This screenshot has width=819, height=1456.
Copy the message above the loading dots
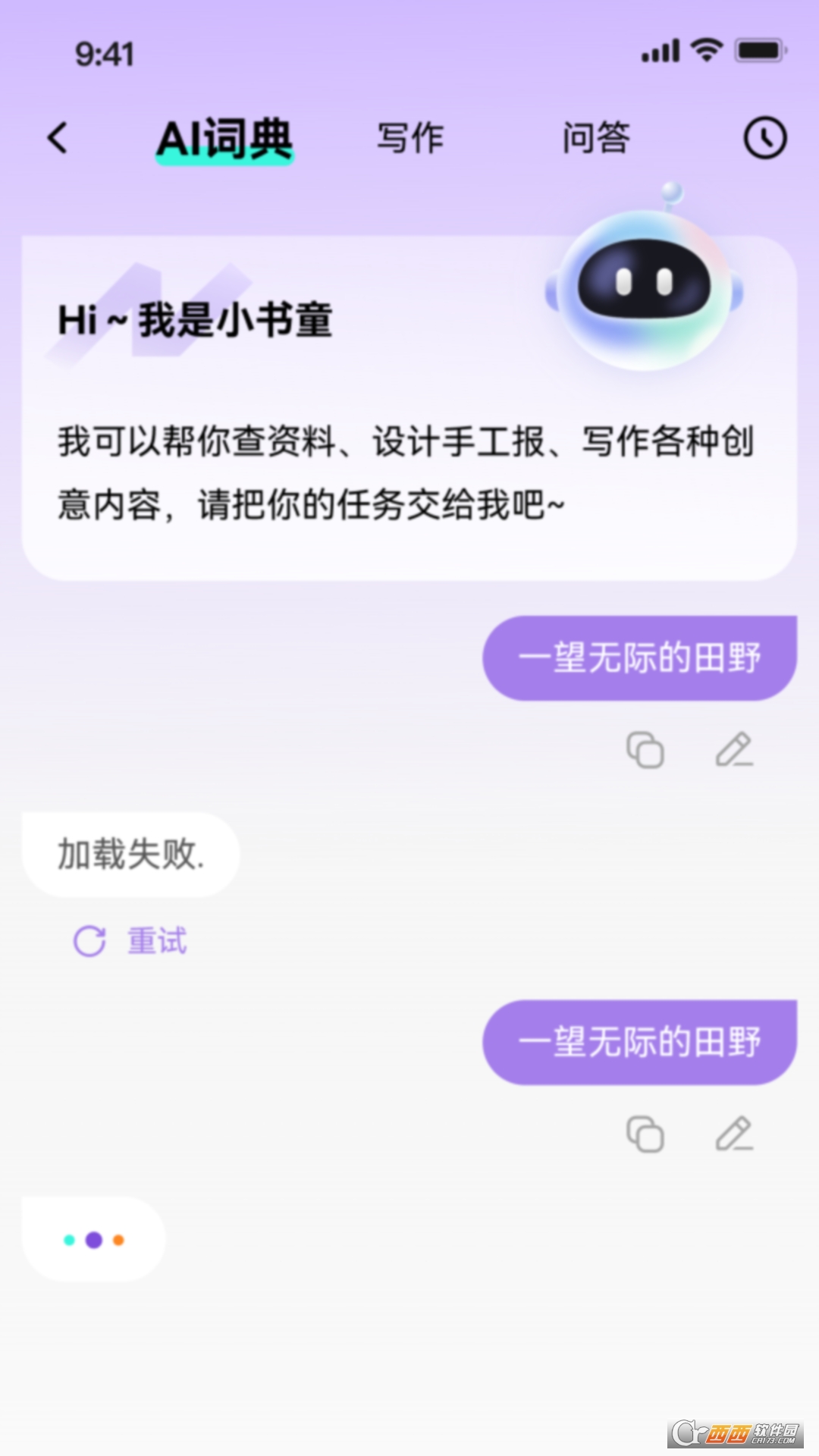pyautogui.click(x=645, y=1134)
